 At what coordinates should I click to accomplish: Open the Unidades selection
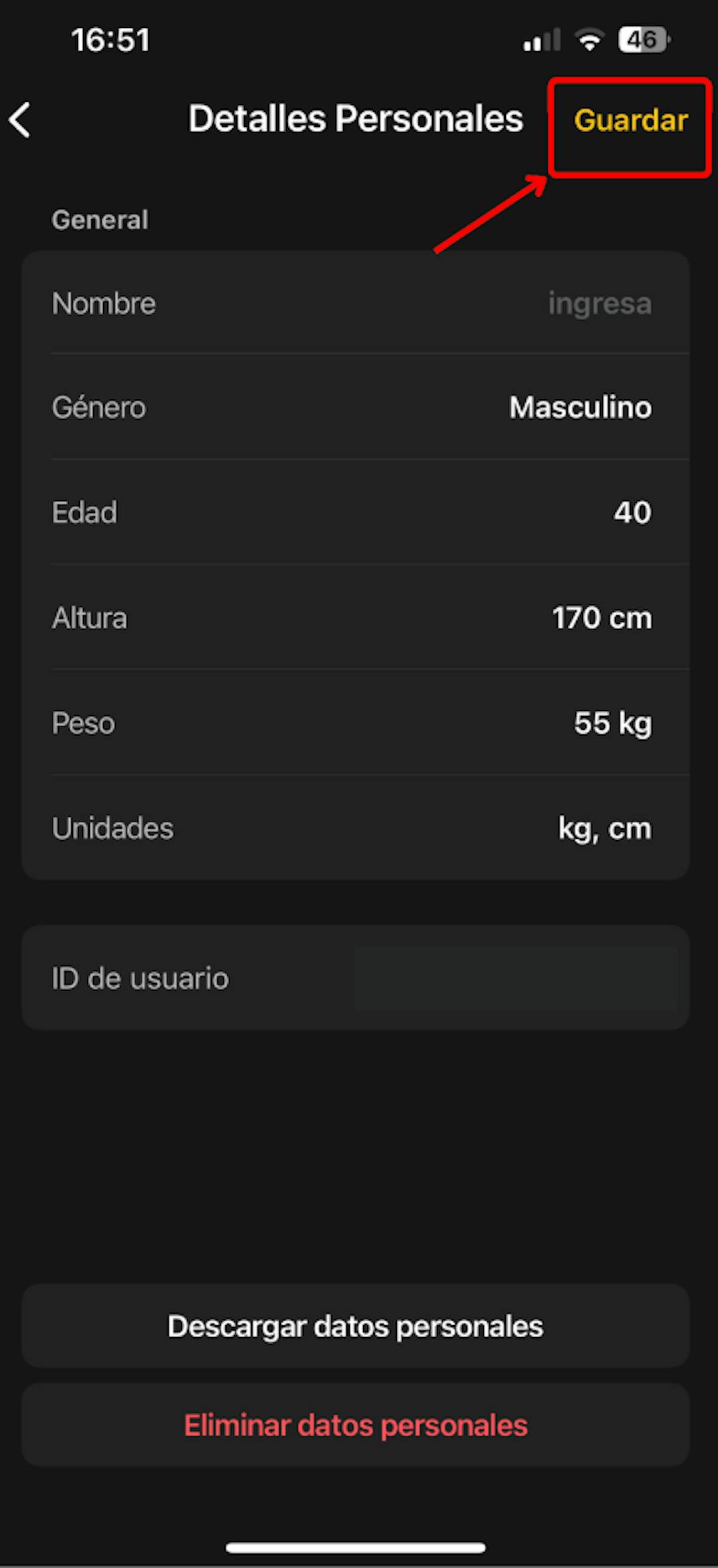click(604, 829)
